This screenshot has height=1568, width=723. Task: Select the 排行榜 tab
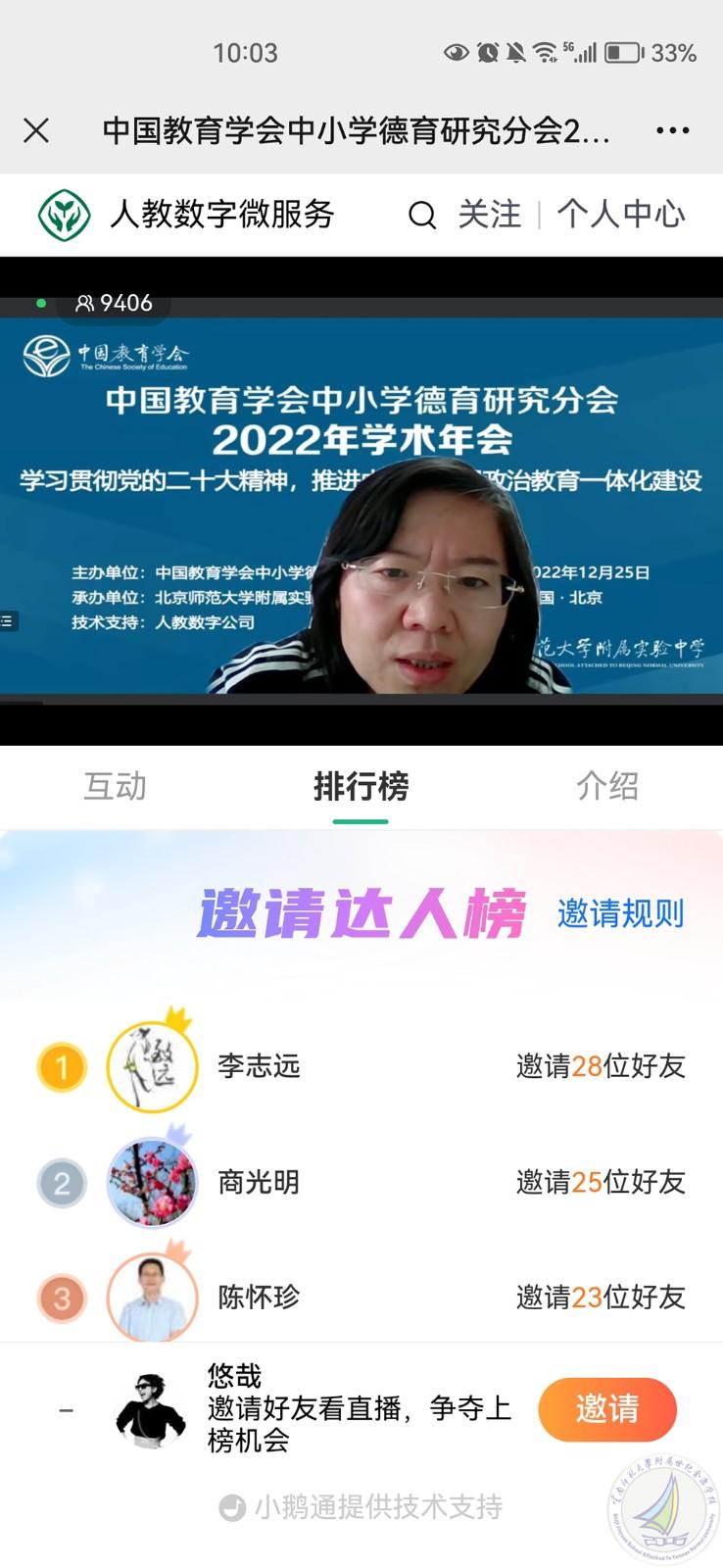[x=361, y=786]
